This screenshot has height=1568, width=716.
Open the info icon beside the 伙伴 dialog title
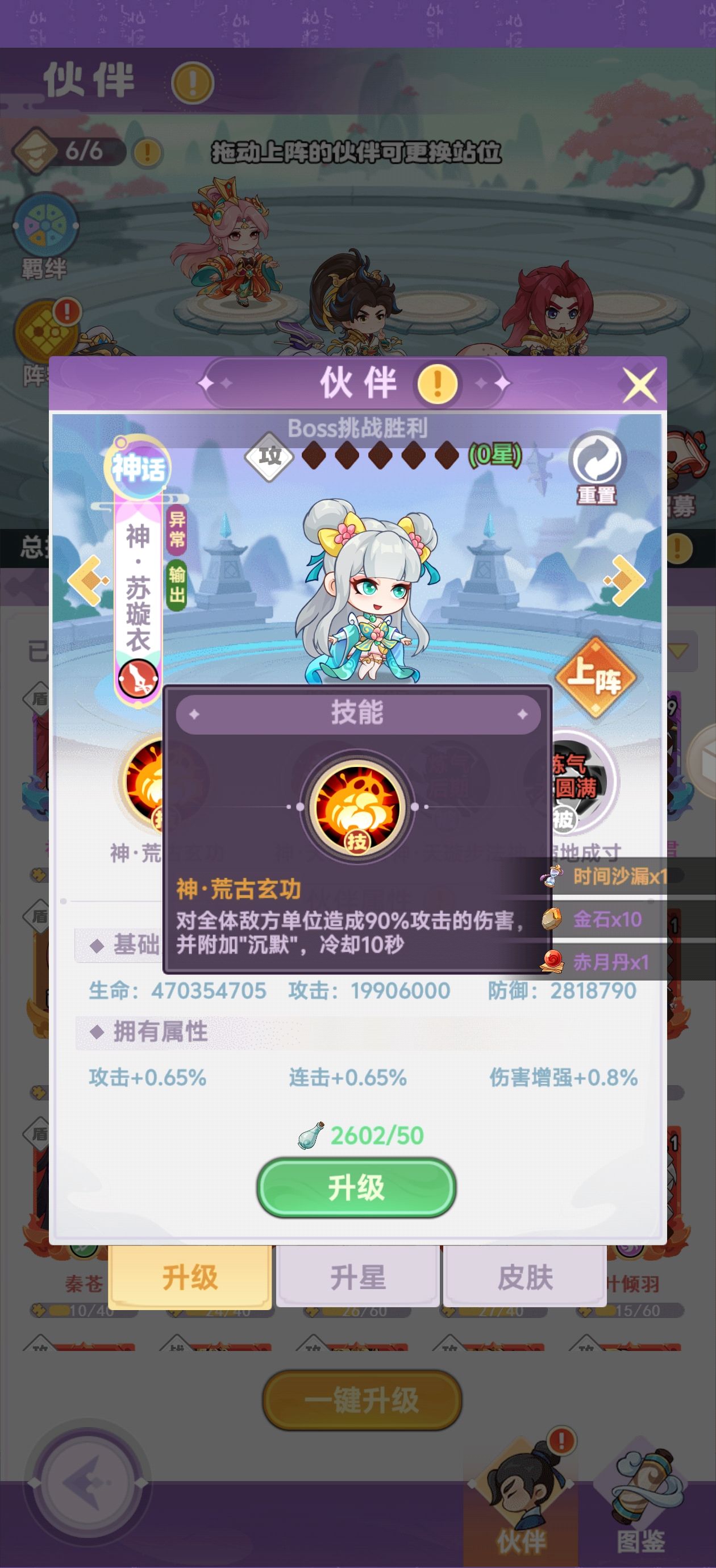click(x=436, y=383)
